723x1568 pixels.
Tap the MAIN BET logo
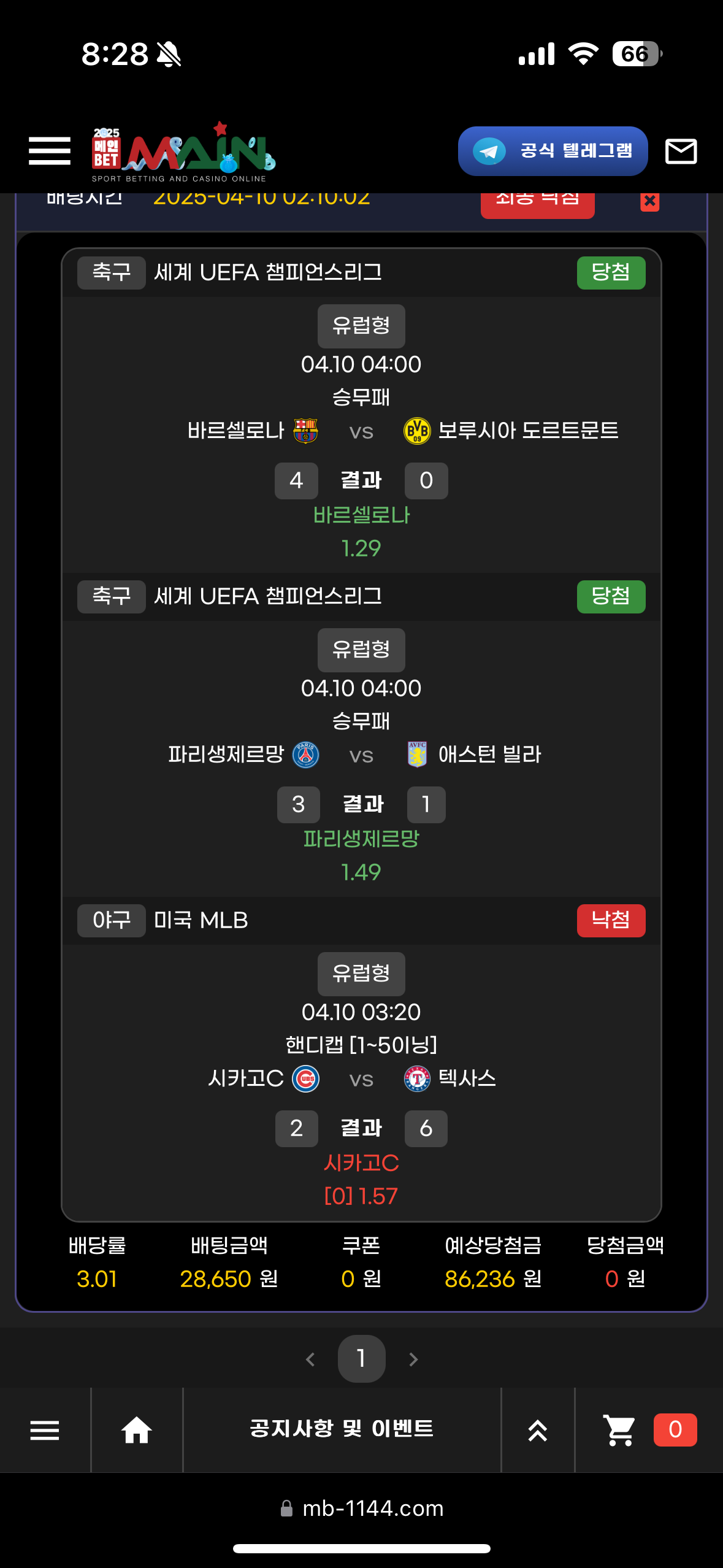[x=183, y=153]
